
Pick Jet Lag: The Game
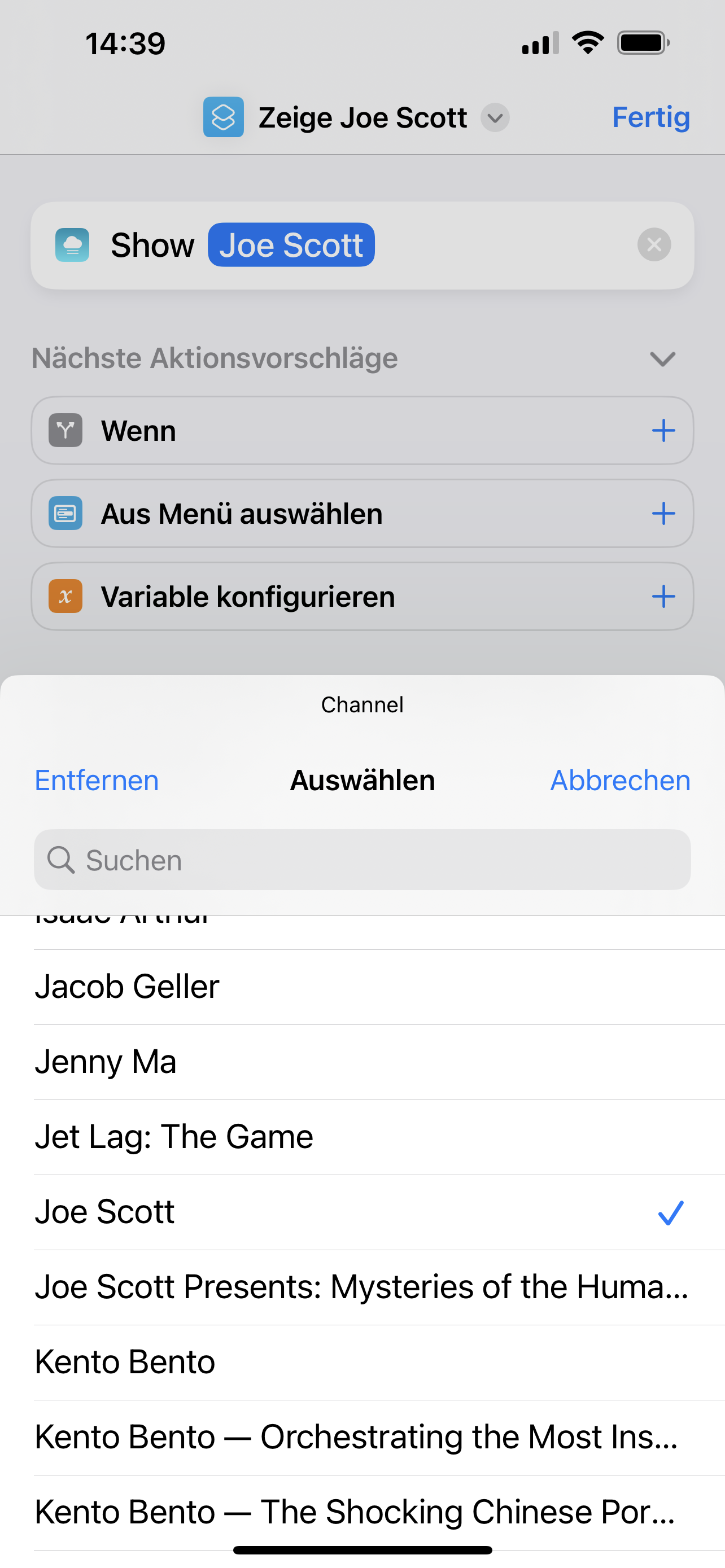coord(362,1136)
